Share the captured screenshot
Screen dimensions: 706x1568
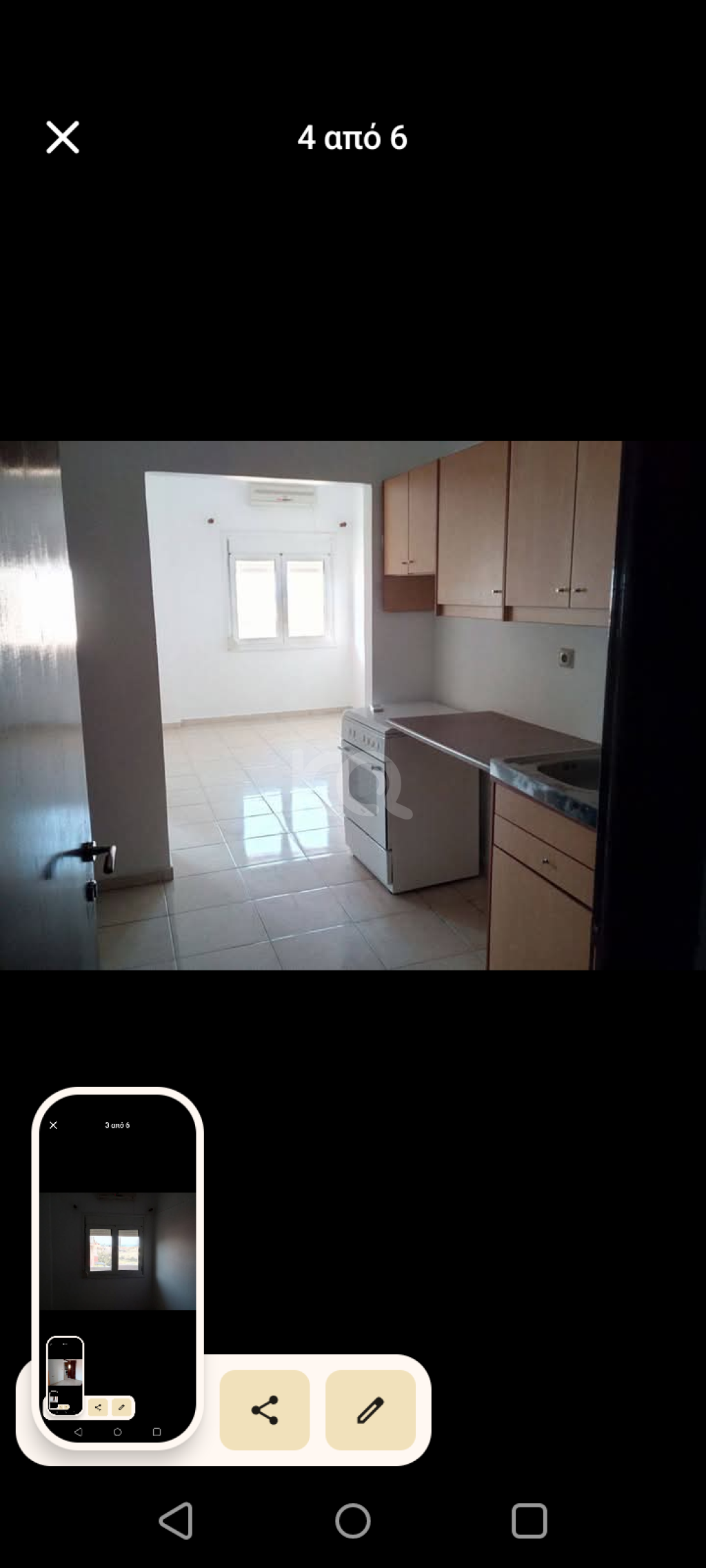click(265, 1410)
